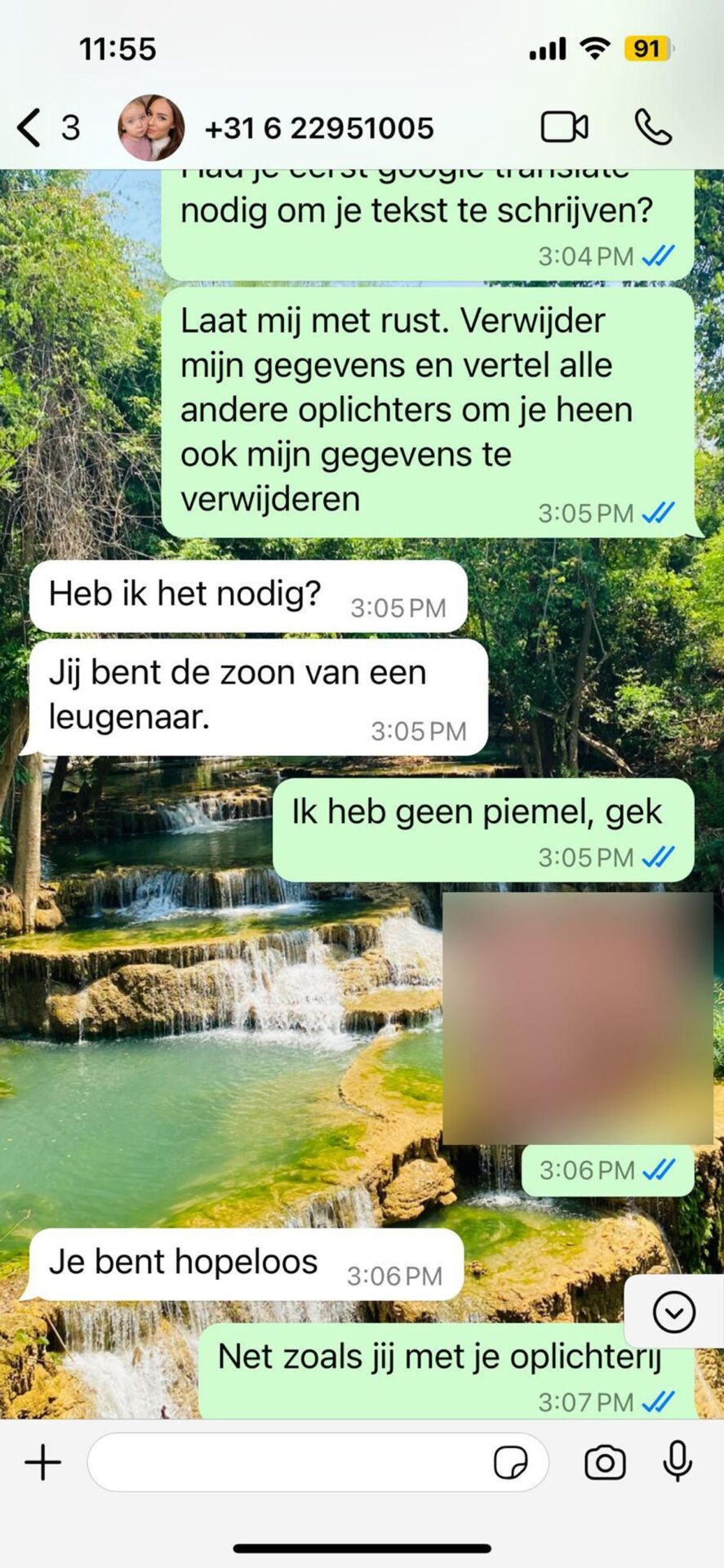The width and height of the screenshot is (724, 1568).
Task: Go back to the chat list
Action: 29,128
